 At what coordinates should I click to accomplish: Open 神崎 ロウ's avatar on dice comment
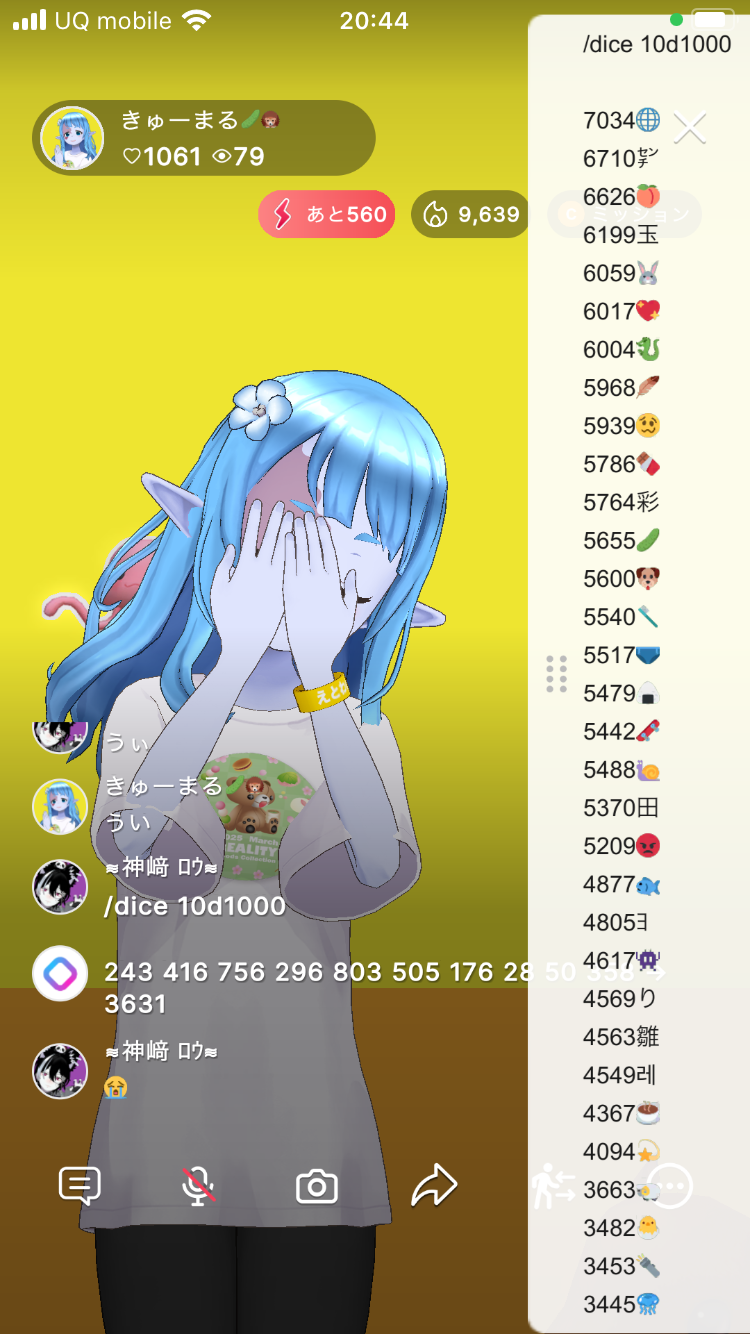click(x=60, y=886)
